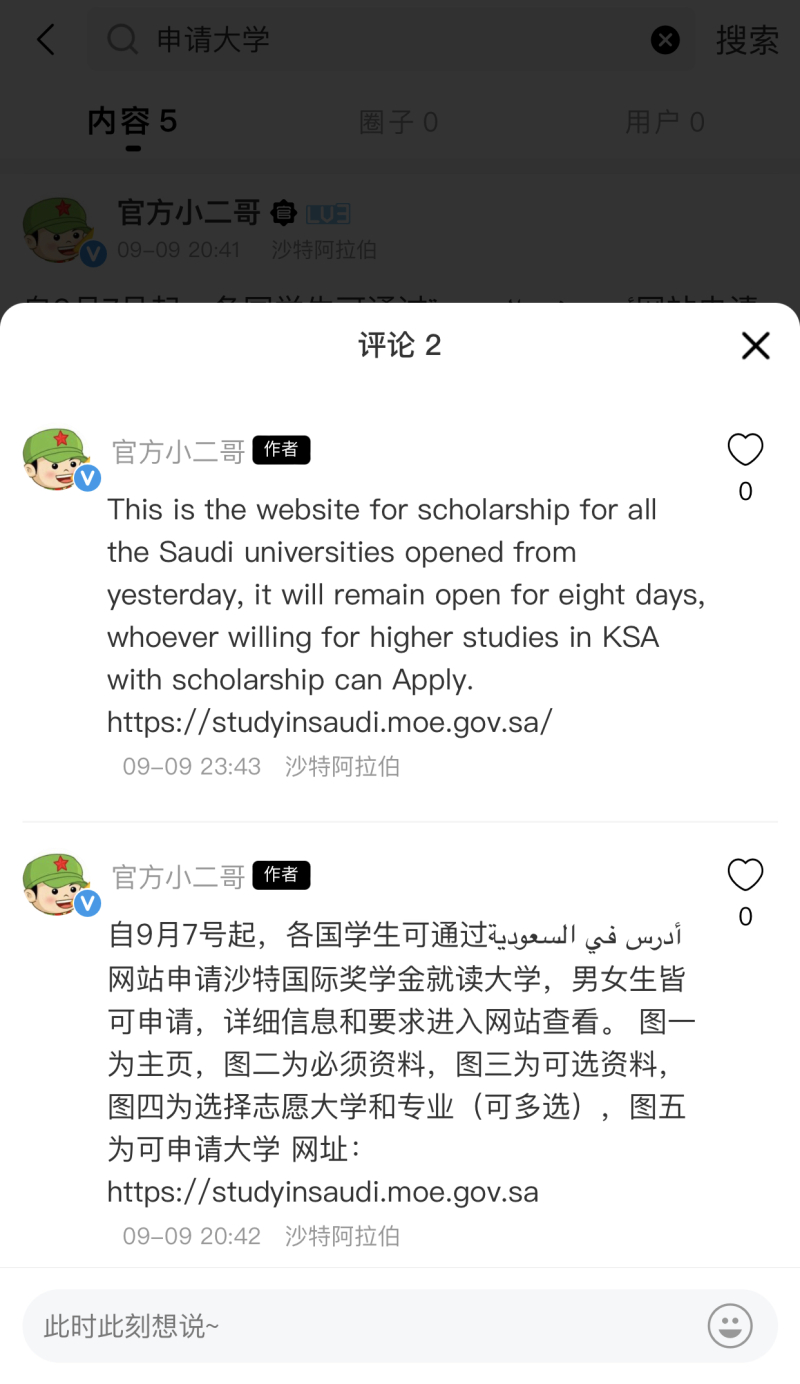Tap the 此时此刻想说 comment input field
The width and height of the screenshot is (800, 1384).
pyautogui.click(x=360, y=1326)
